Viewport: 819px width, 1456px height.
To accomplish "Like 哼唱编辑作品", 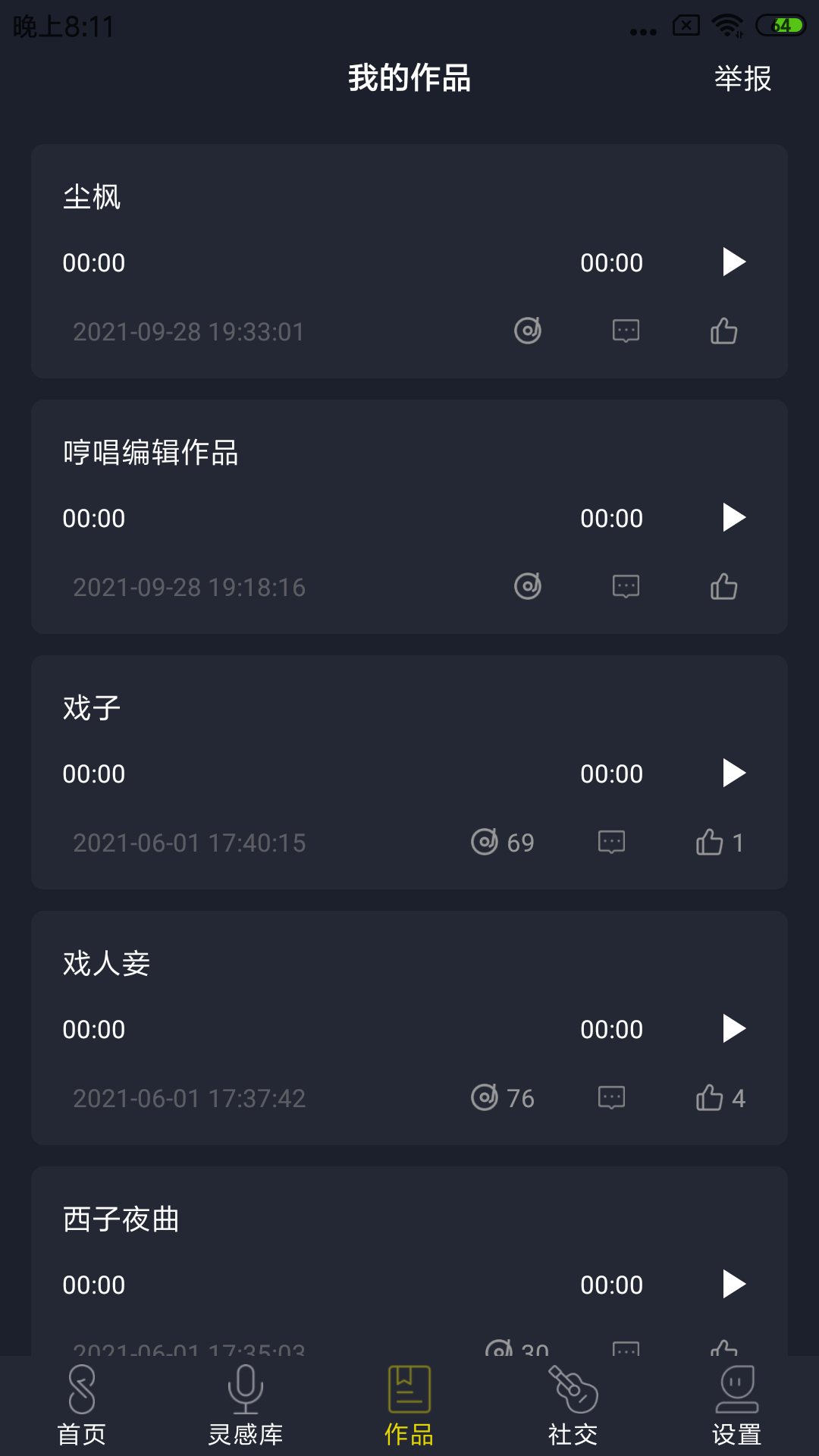I will tap(724, 587).
